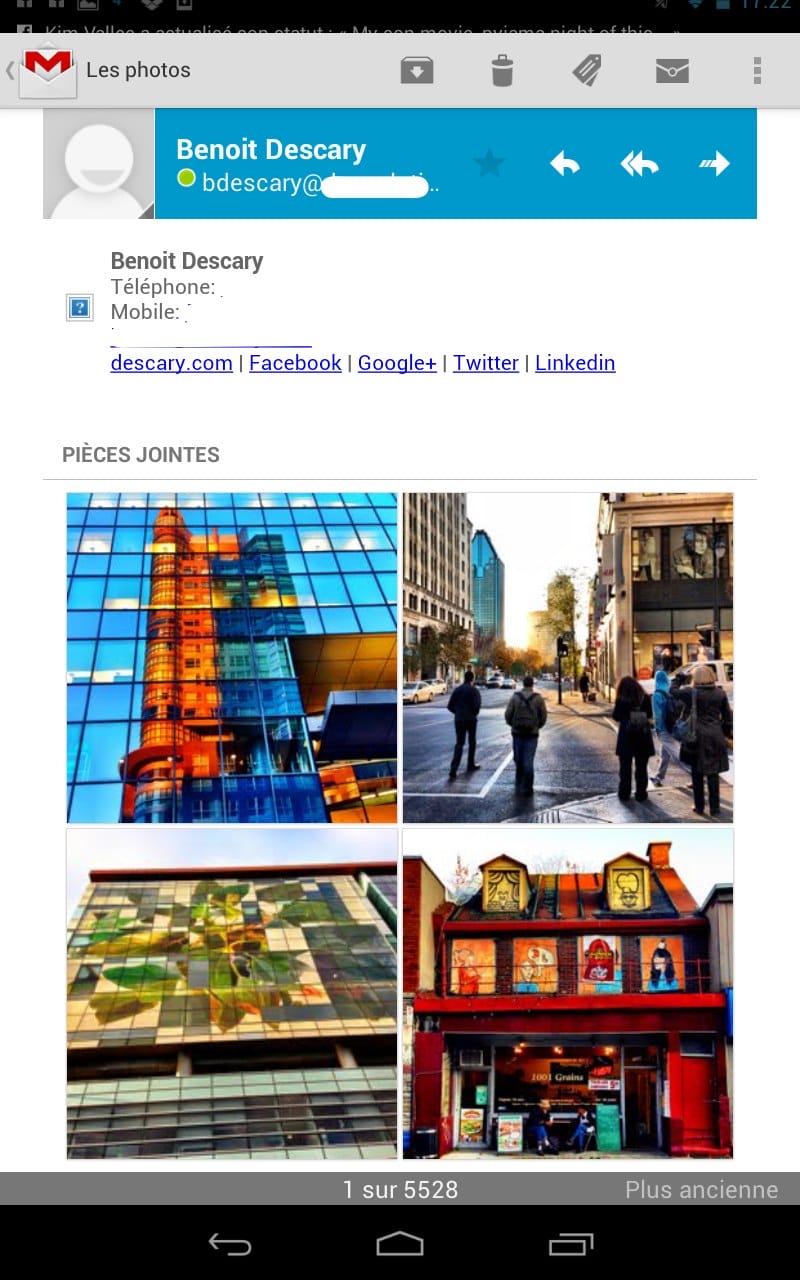Reply to Benoit Descary
This screenshot has width=800, height=1280.
click(x=565, y=163)
